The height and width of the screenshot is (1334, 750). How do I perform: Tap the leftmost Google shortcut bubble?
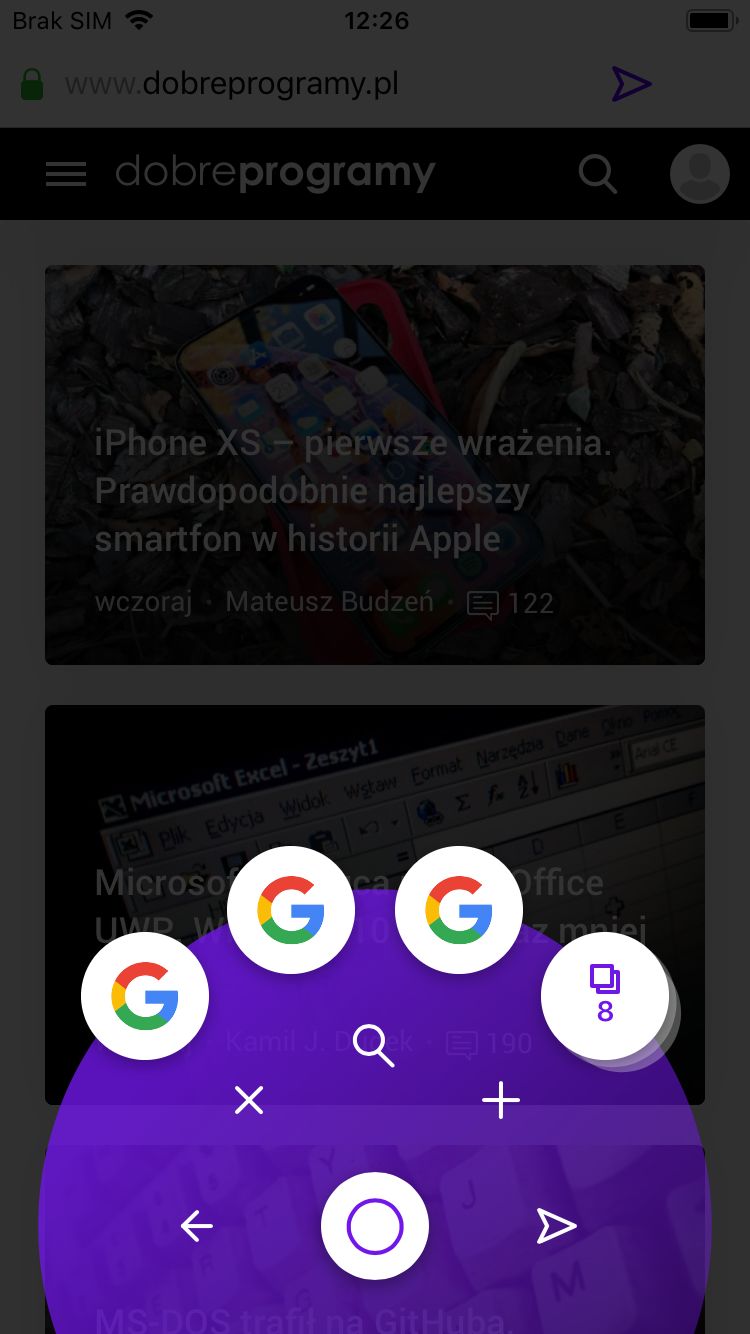pos(145,995)
